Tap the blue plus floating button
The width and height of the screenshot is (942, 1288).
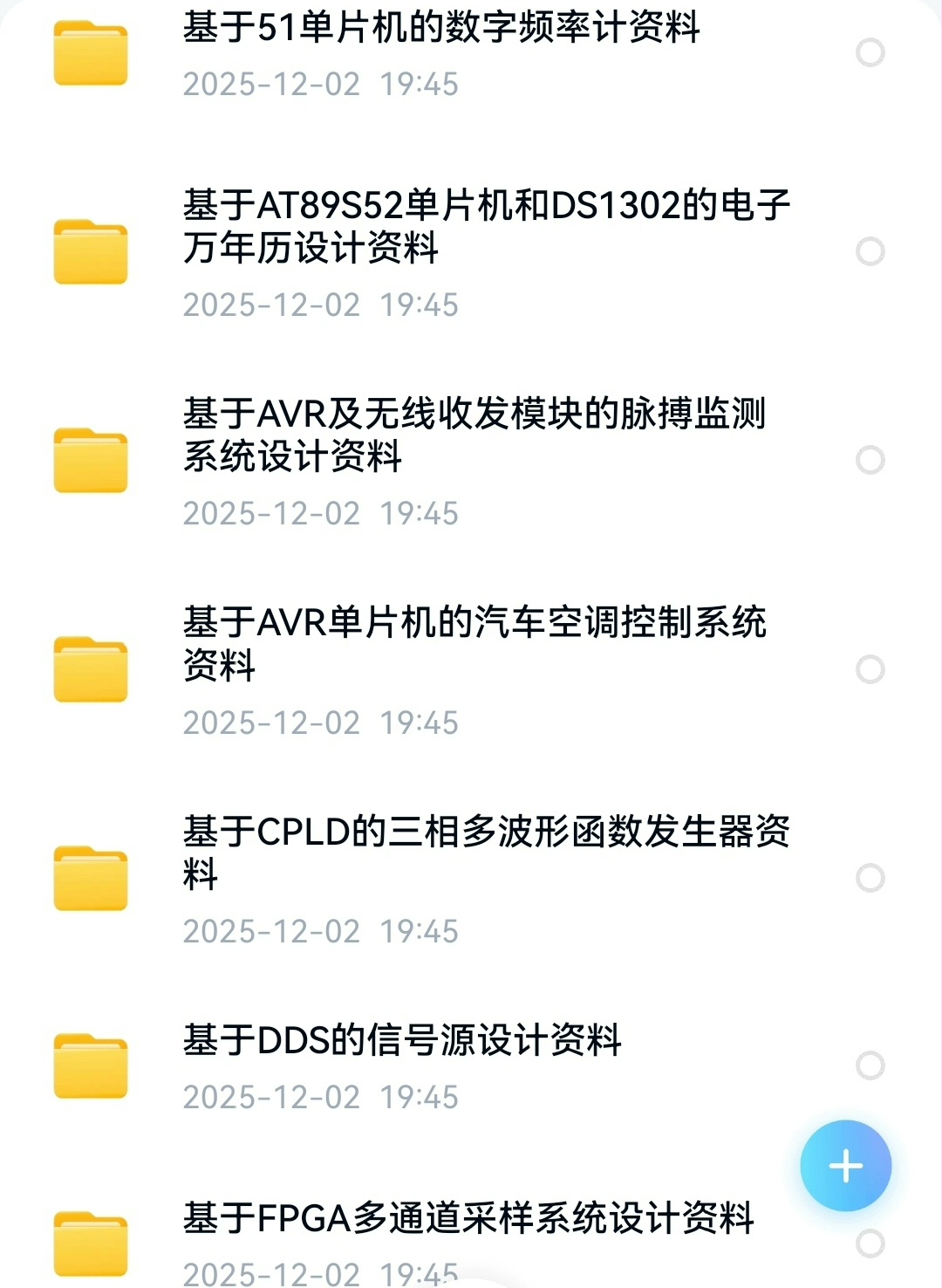(845, 1166)
